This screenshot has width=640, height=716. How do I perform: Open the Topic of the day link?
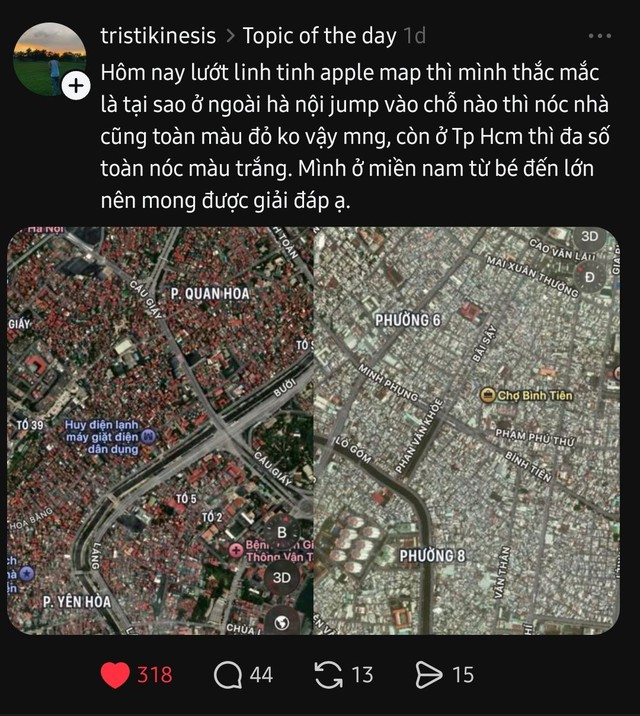point(319,36)
